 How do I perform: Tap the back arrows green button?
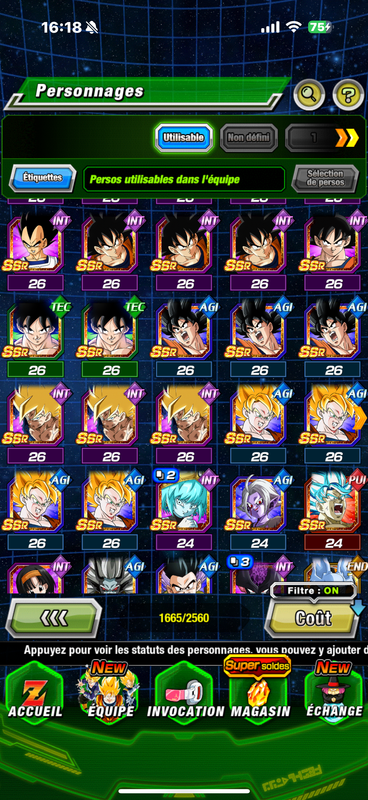point(54,618)
